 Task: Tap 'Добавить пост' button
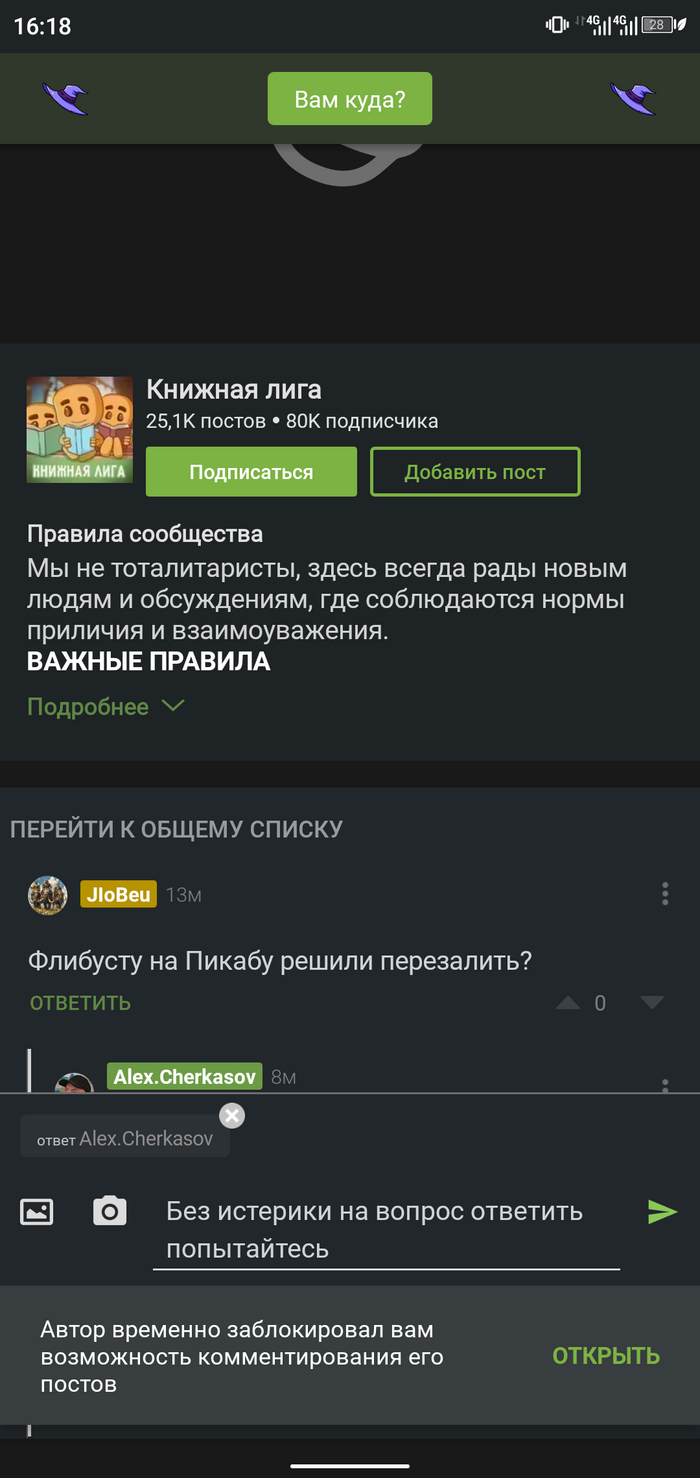[x=475, y=472]
